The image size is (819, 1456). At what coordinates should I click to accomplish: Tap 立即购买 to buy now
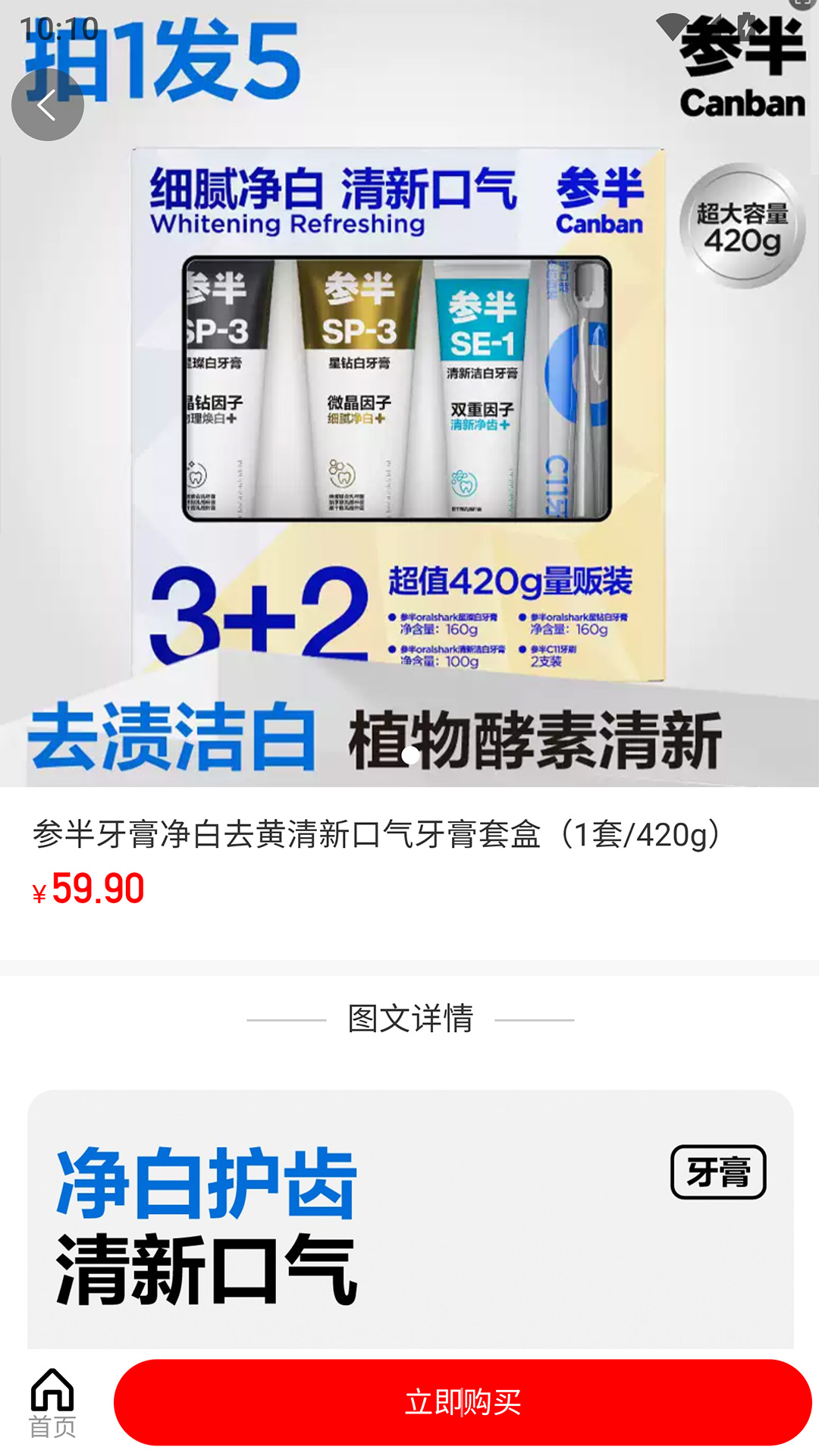click(x=463, y=1401)
